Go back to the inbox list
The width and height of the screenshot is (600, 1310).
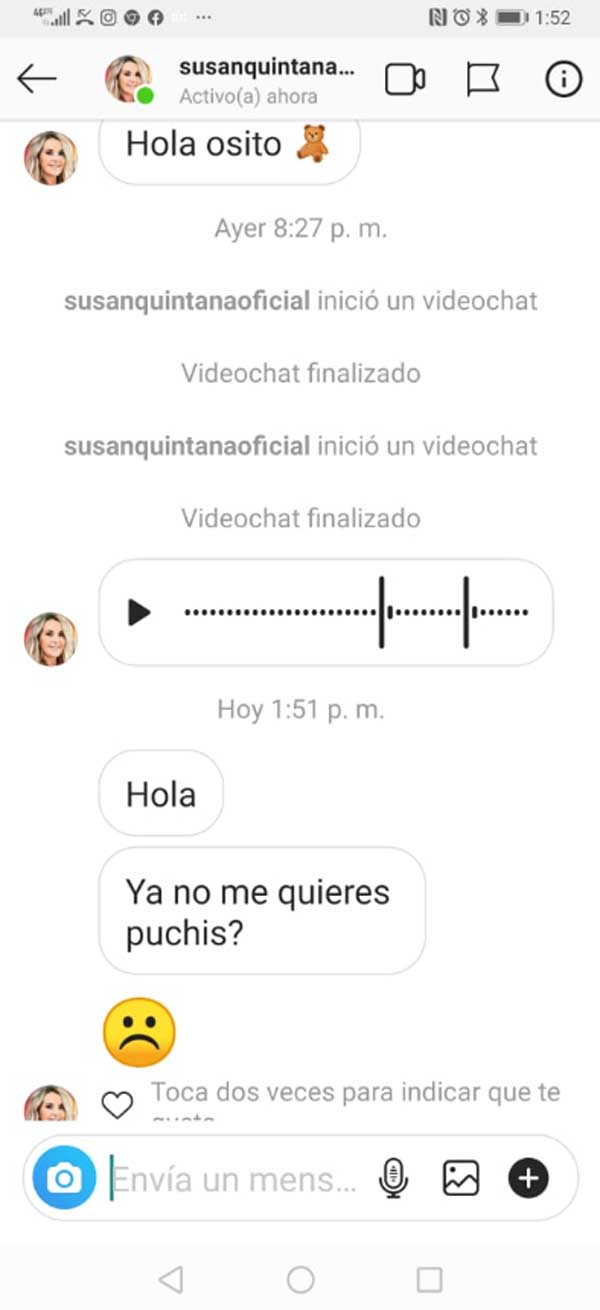pyautogui.click(x=37, y=78)
